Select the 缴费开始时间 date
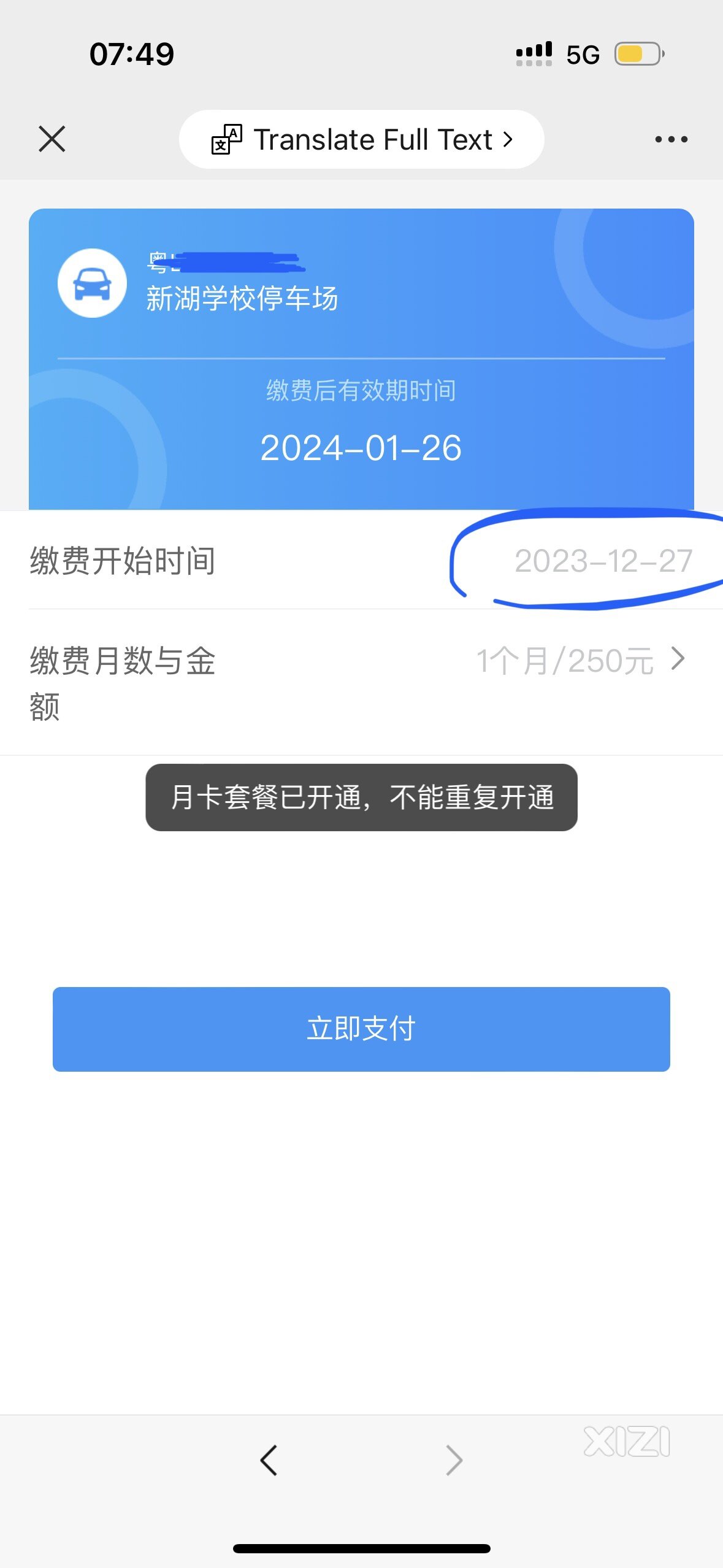Screen dimensions: 723x1568 603,561
